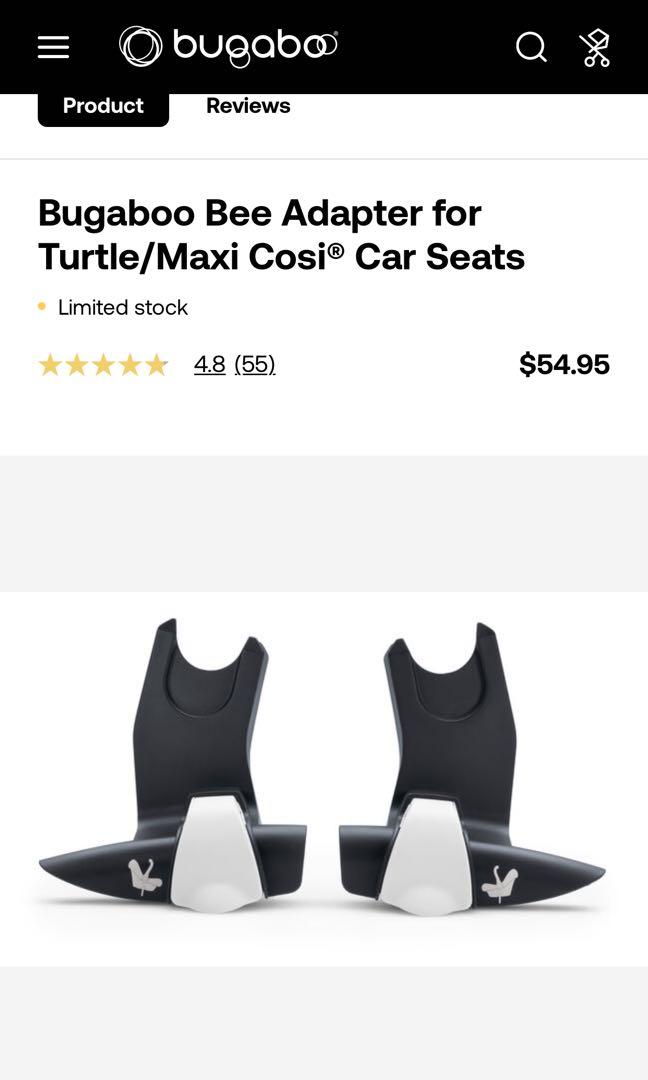Viewport: 648px width, 1080px height.
Task: Select the Product tab
Action: coord(103,106)
